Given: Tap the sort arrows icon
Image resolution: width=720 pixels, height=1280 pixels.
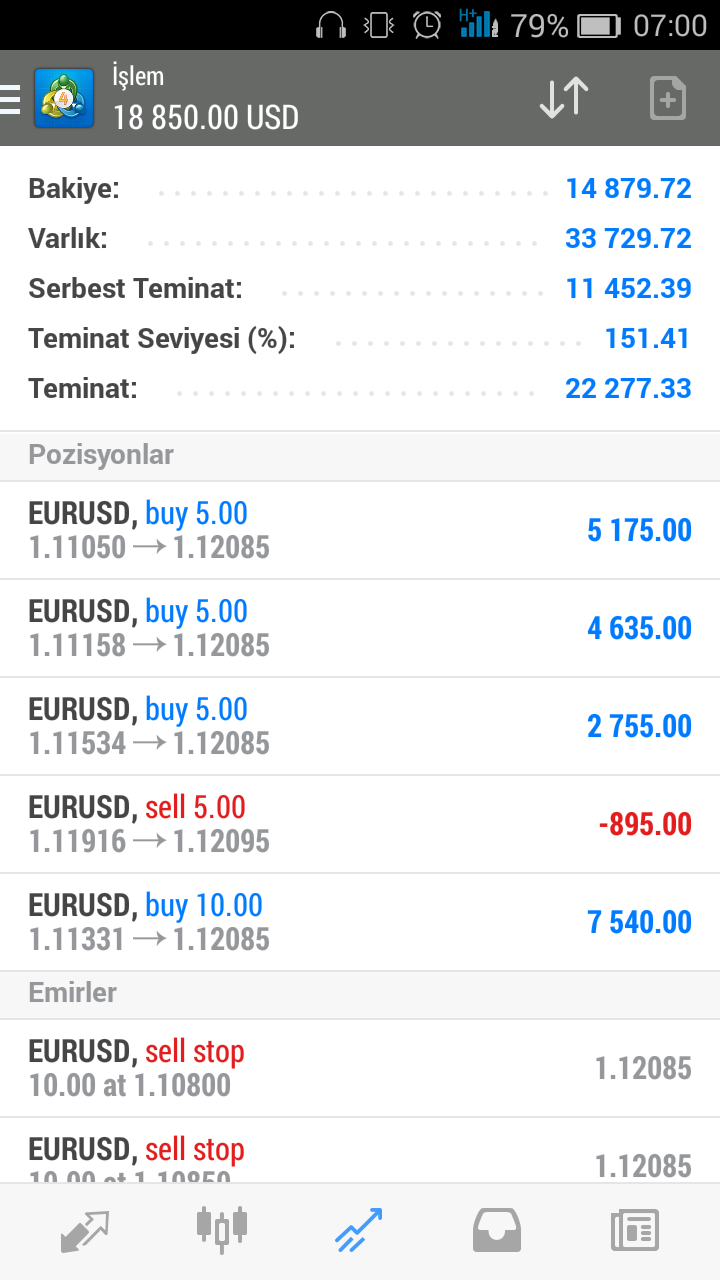Looking at the screenshot, I should (x=564, y=98).
